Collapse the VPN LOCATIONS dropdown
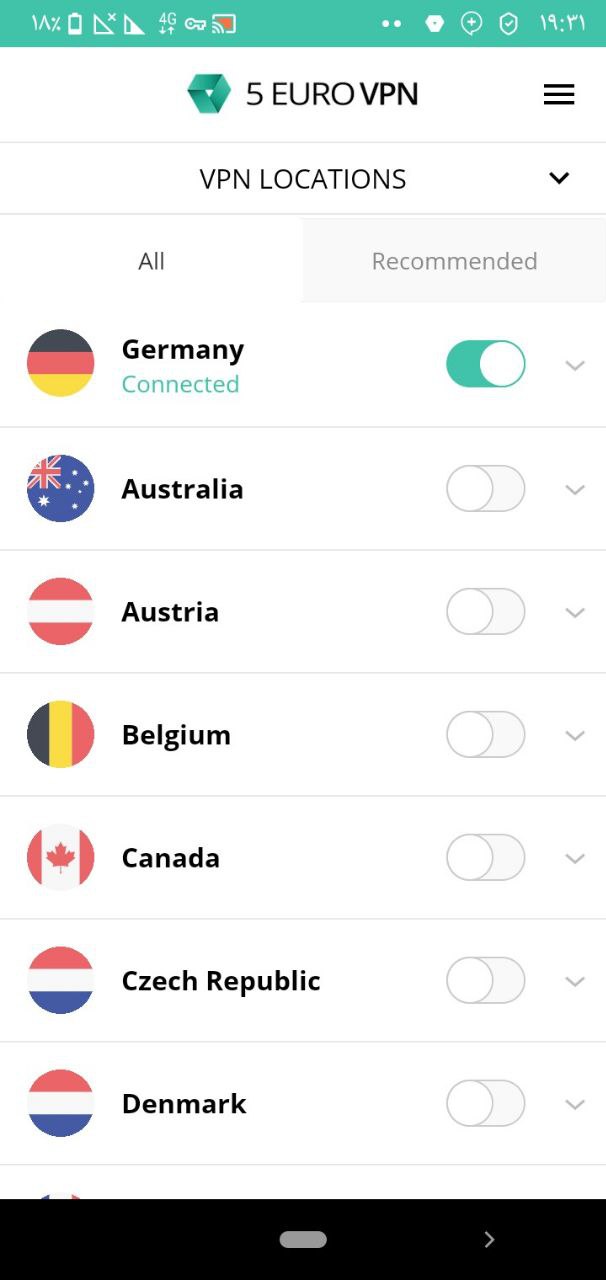This screenshot has height=1280, width=606. pos(558,179)
